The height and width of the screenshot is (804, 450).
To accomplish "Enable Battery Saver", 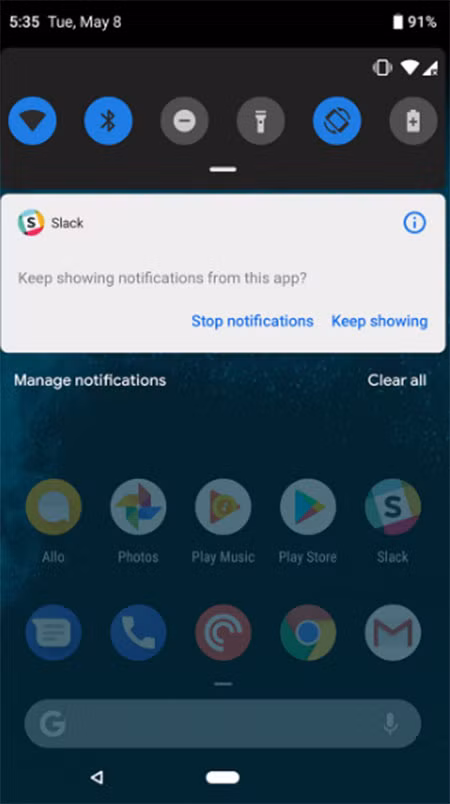I will tap(413, 121).
